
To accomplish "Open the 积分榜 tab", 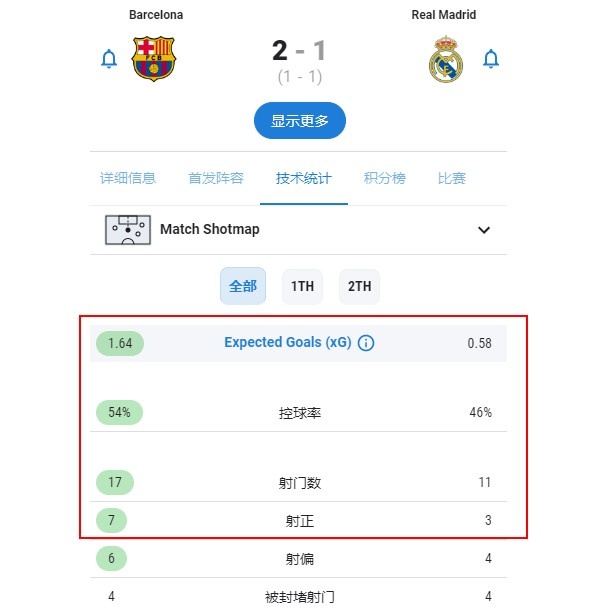I will click(385, 179).
